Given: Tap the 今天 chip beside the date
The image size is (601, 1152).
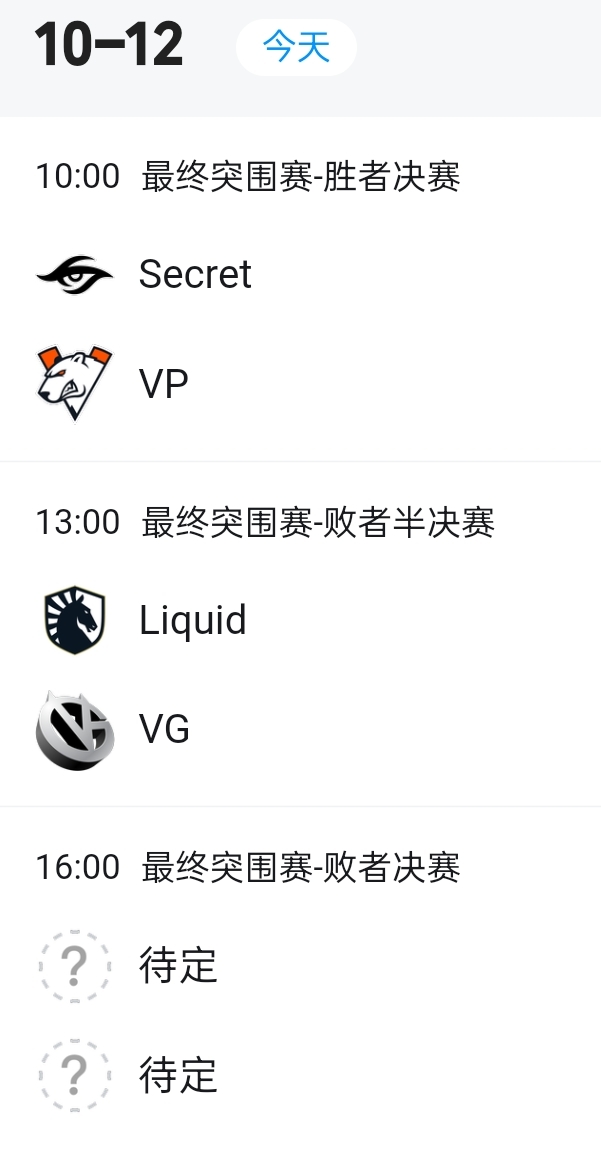Looking at the screenshot, I should [296, 47].
